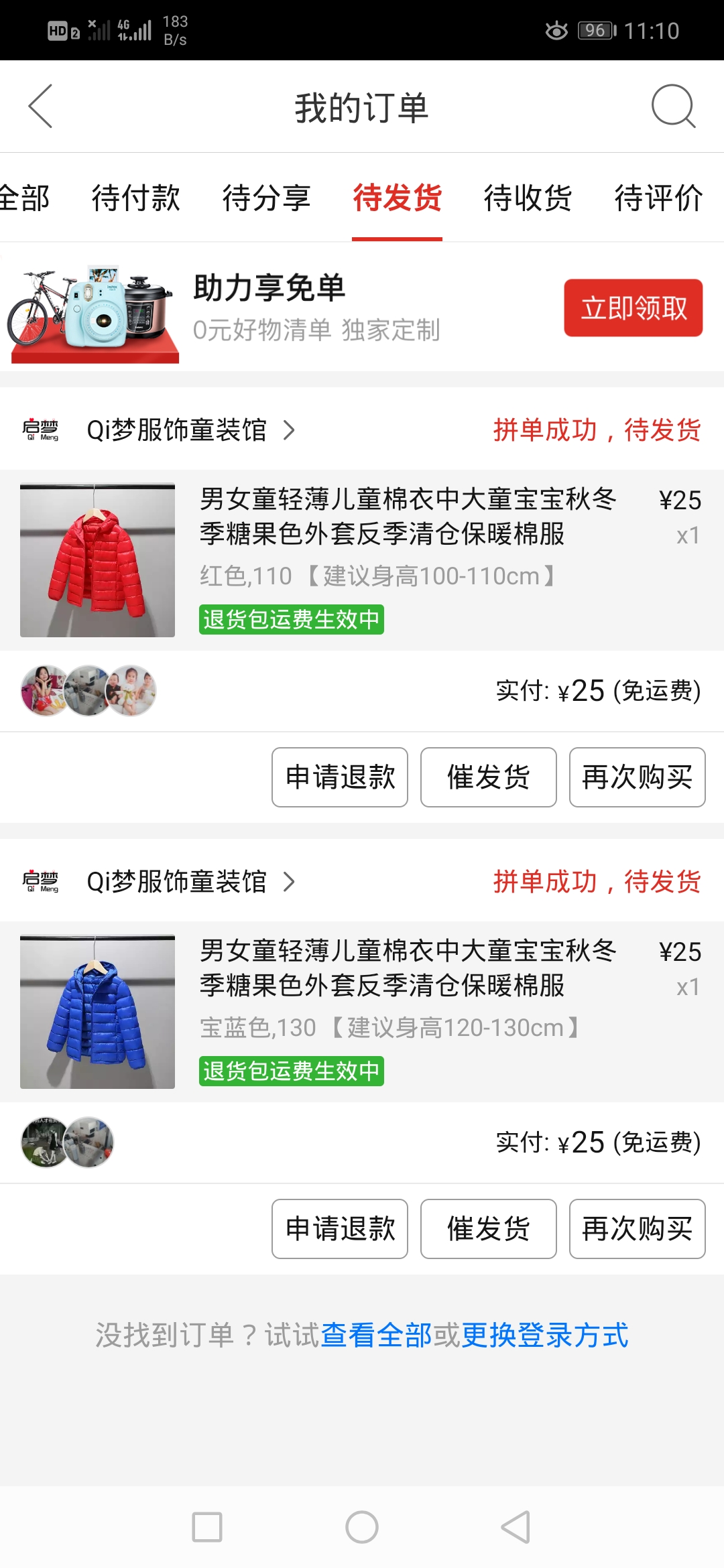This screenshot has width=724, height=1568.
Task: Select the 待收货 tab
Action: (x=528, y=198)
